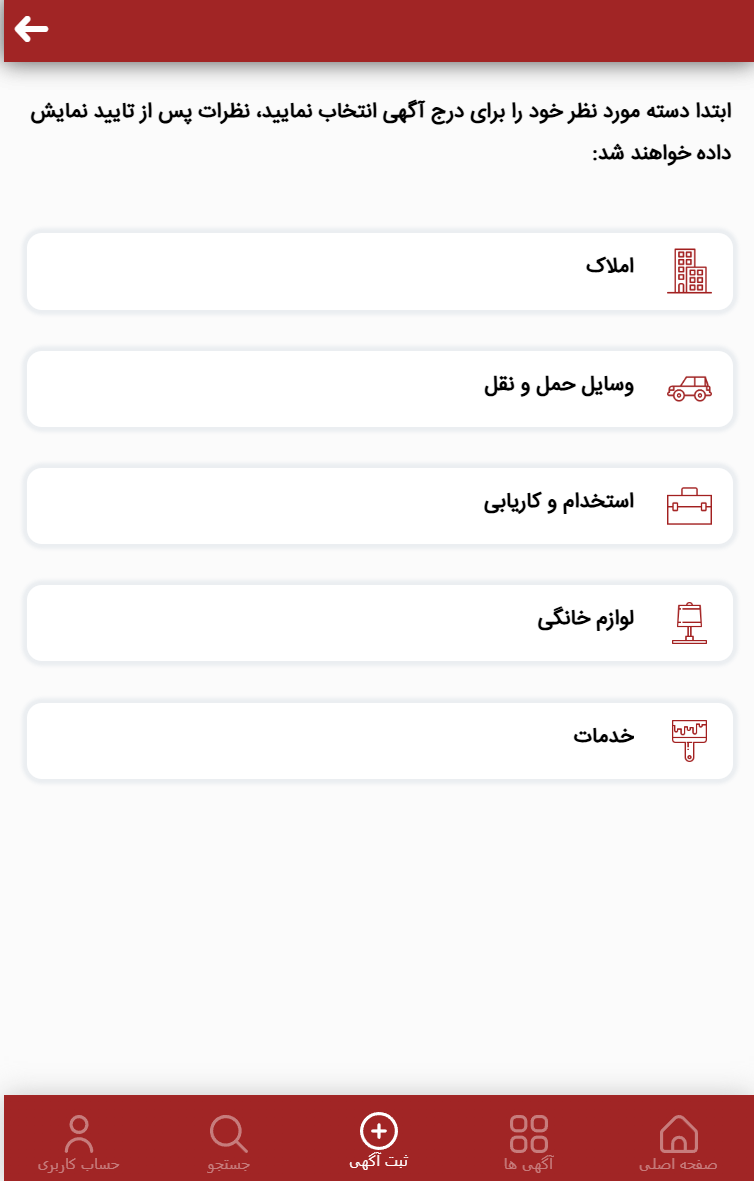This screenshot has height=1181, width=754.
Task: Tap the ثبت آگهی tab
Action: [x=379, y=1141]
